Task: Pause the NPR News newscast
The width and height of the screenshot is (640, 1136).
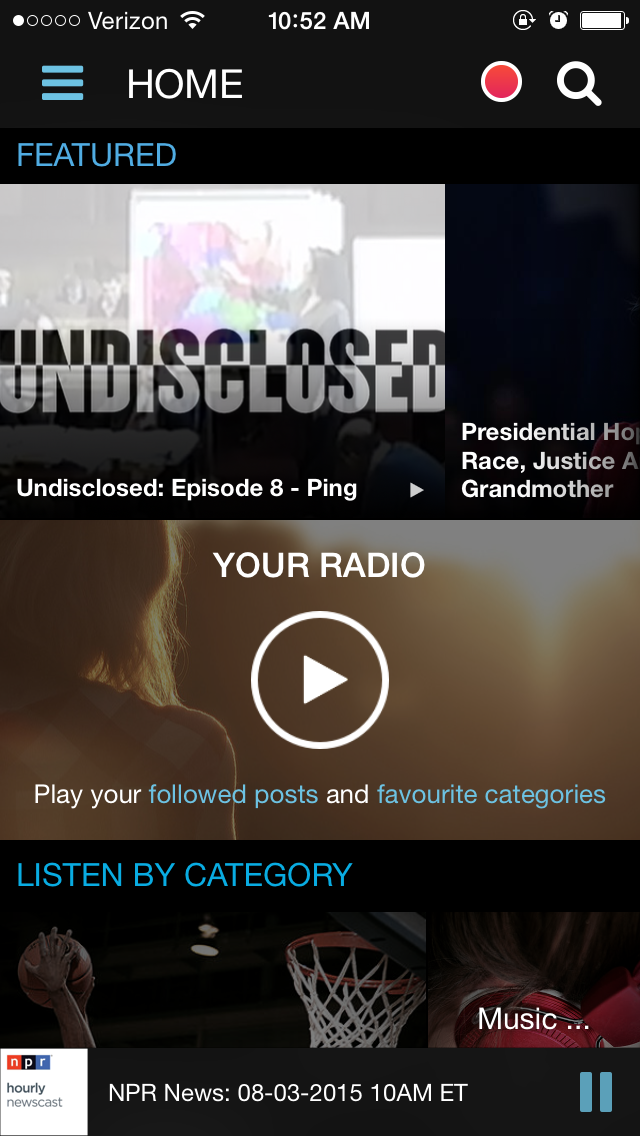Action: 596,1092
